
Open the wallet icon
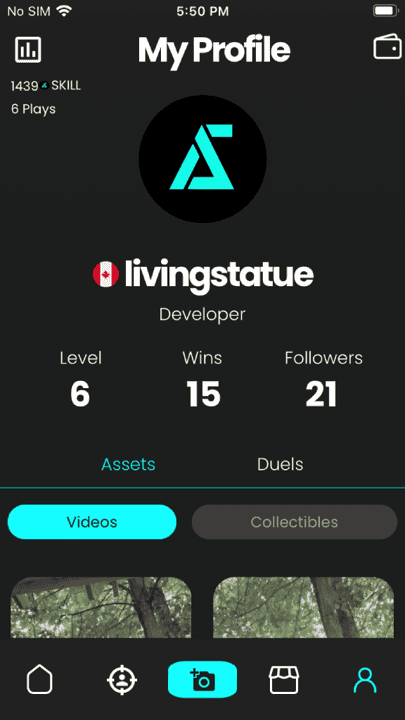point(387,47)
